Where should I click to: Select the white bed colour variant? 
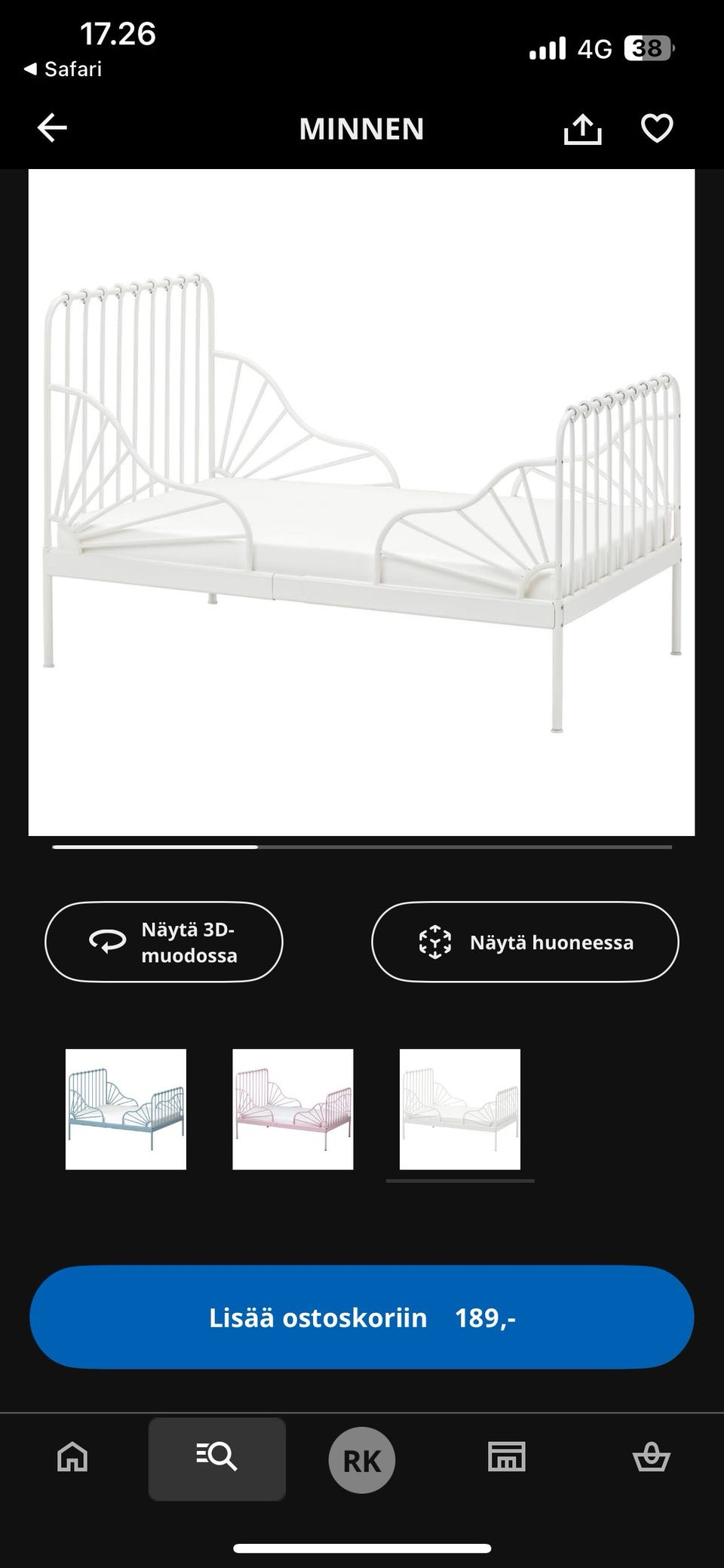(x=460, y=1109)
